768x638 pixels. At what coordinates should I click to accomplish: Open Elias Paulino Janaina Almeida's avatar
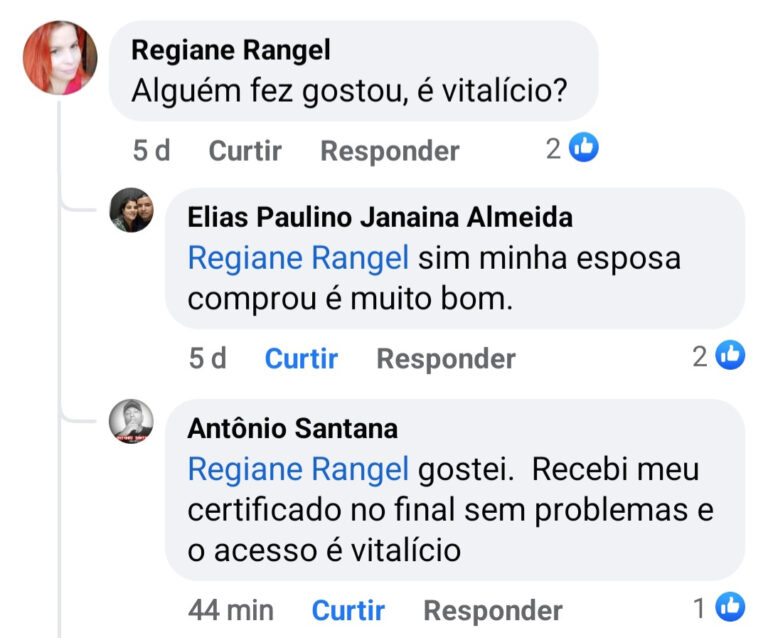131,210
